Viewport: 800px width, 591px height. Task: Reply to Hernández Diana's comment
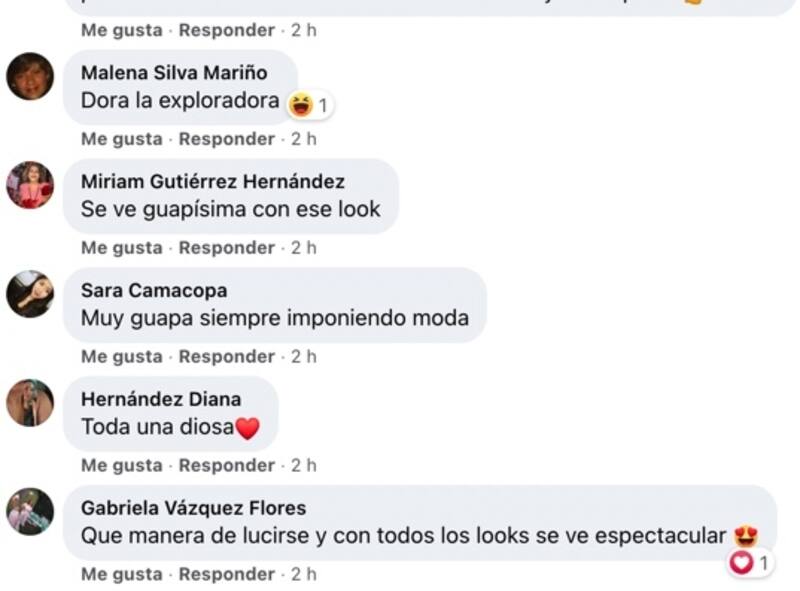[x=226, y=466]
